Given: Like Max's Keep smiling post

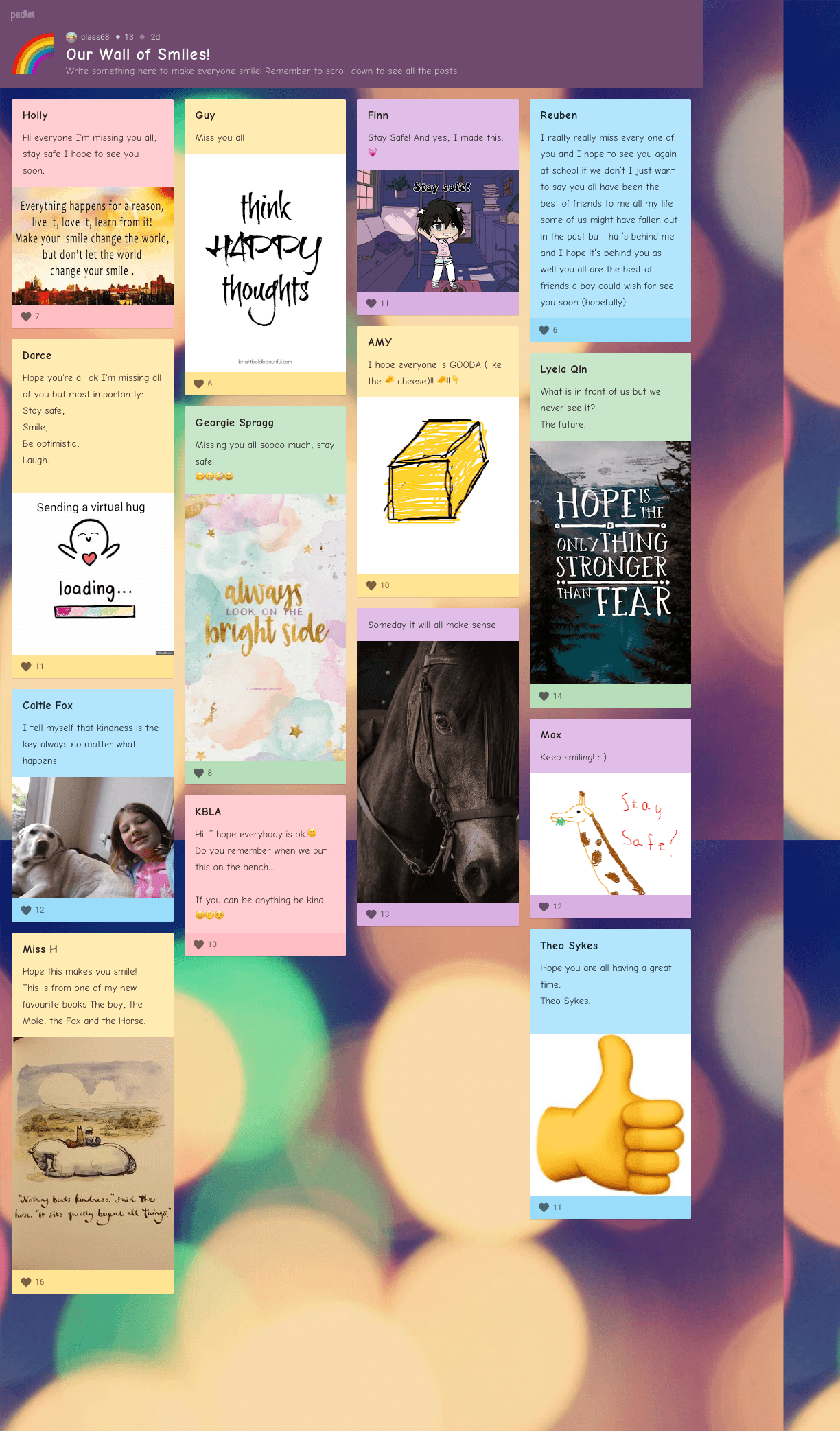Looking at the screenshot, I should pos(544,907).
